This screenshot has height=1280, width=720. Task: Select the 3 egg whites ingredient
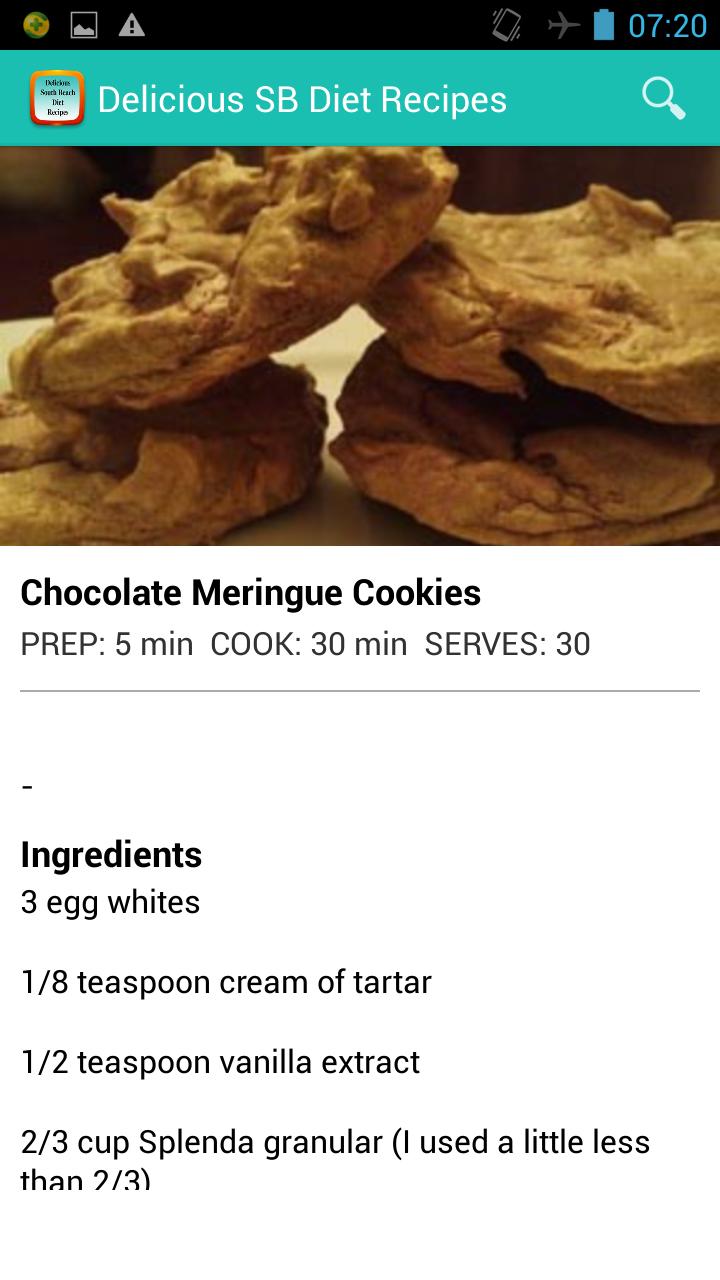(x=110, y=902)
